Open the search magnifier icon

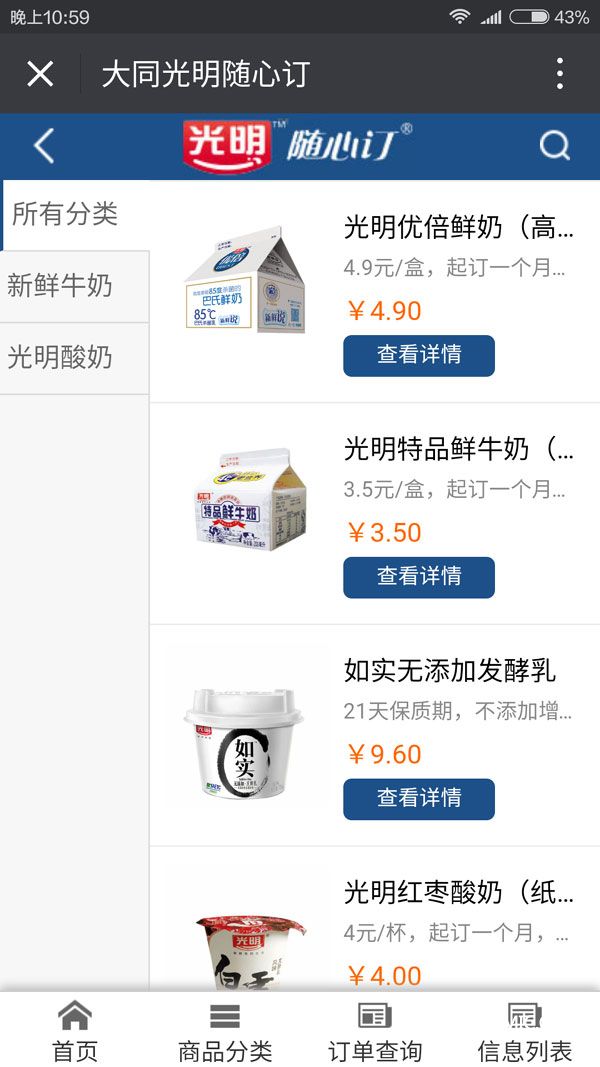(x=554, y=146)
